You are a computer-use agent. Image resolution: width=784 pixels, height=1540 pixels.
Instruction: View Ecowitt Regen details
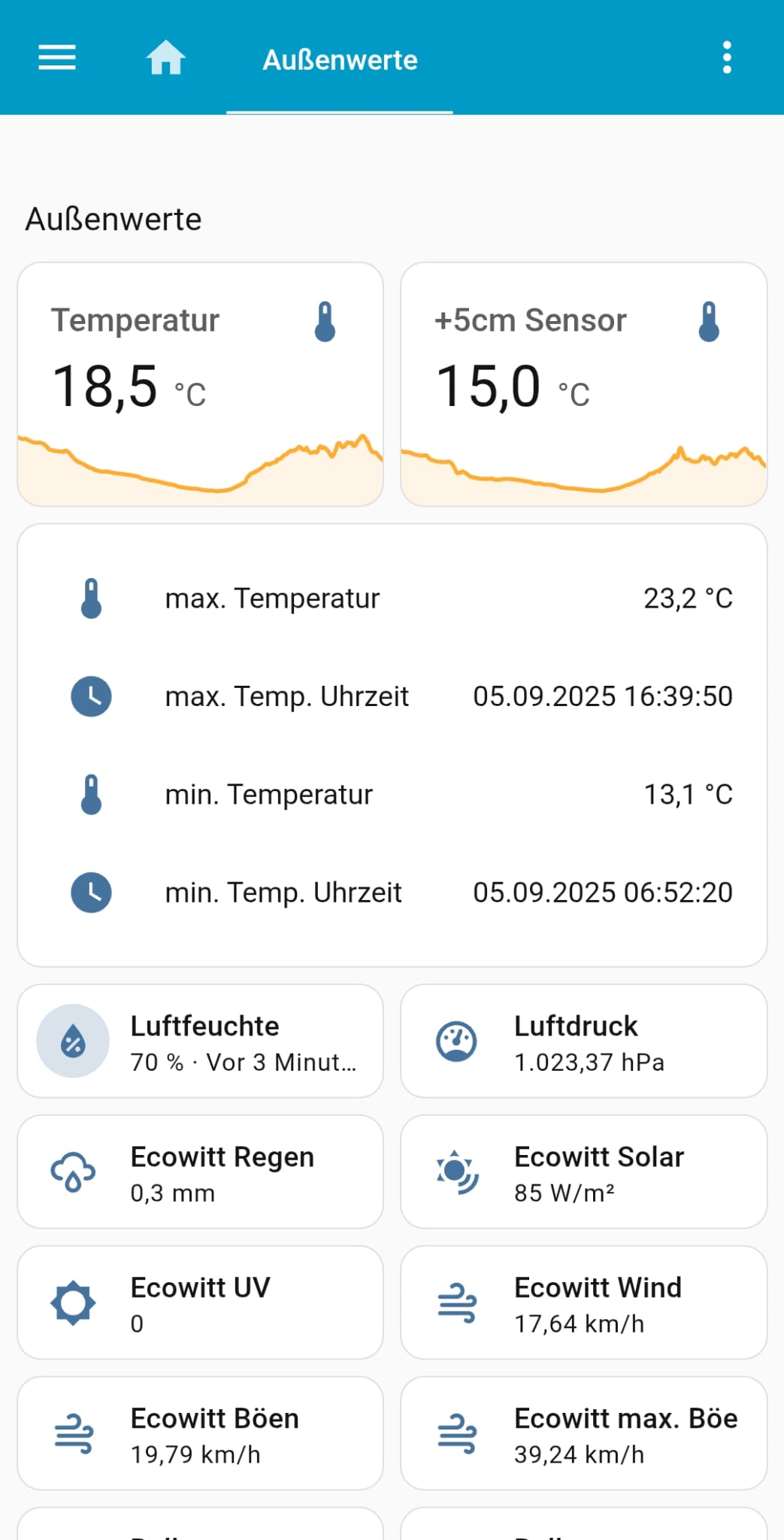pos(200,1172)
